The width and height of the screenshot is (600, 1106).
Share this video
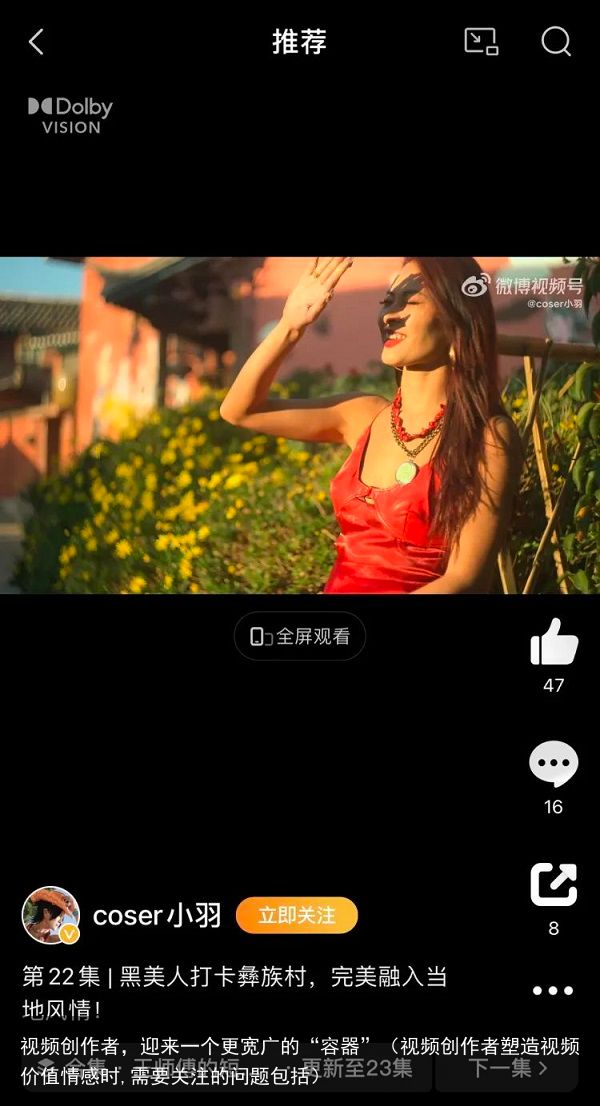553,885
